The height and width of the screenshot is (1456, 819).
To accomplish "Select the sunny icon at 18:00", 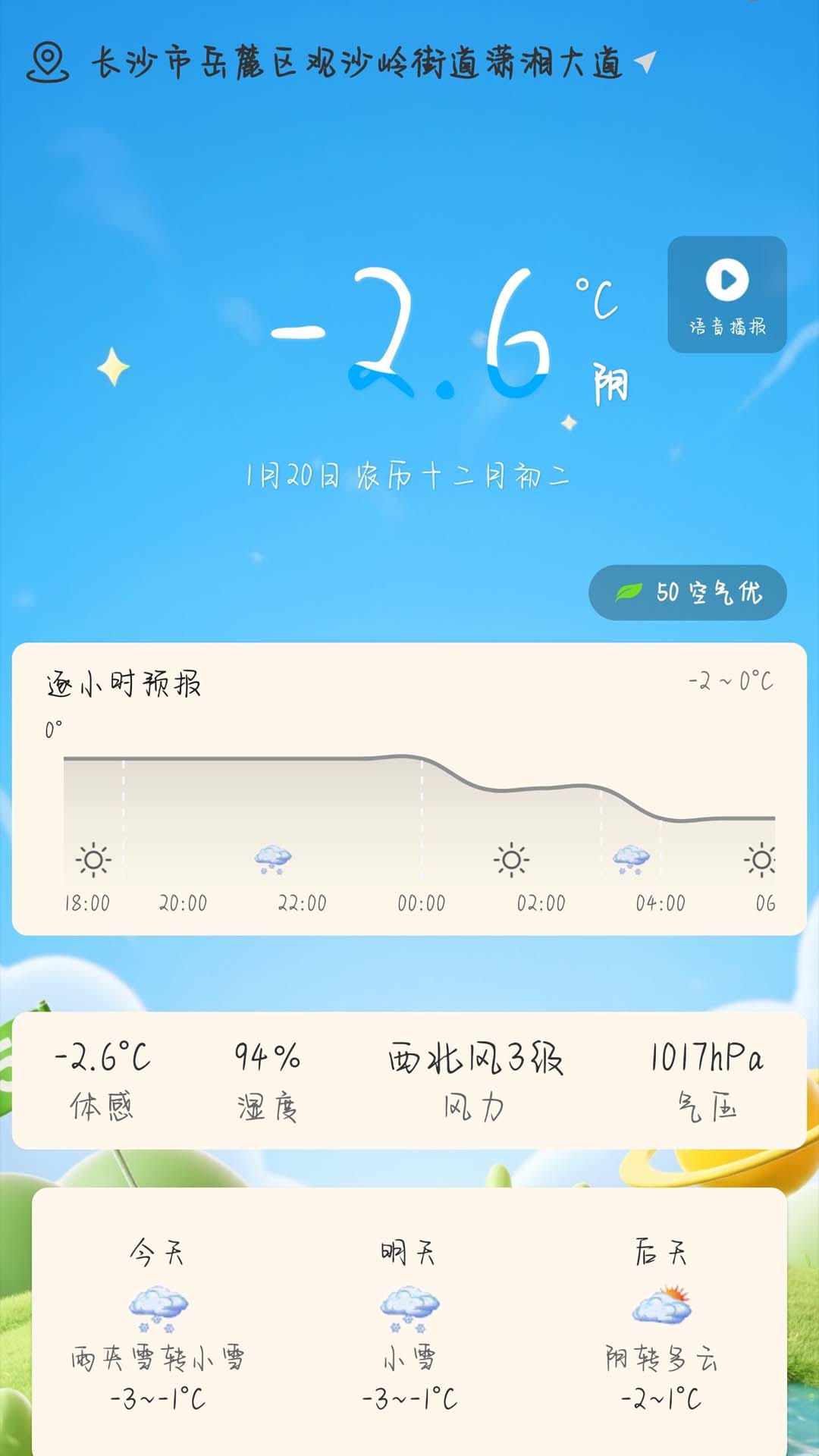I will (93, 860).
